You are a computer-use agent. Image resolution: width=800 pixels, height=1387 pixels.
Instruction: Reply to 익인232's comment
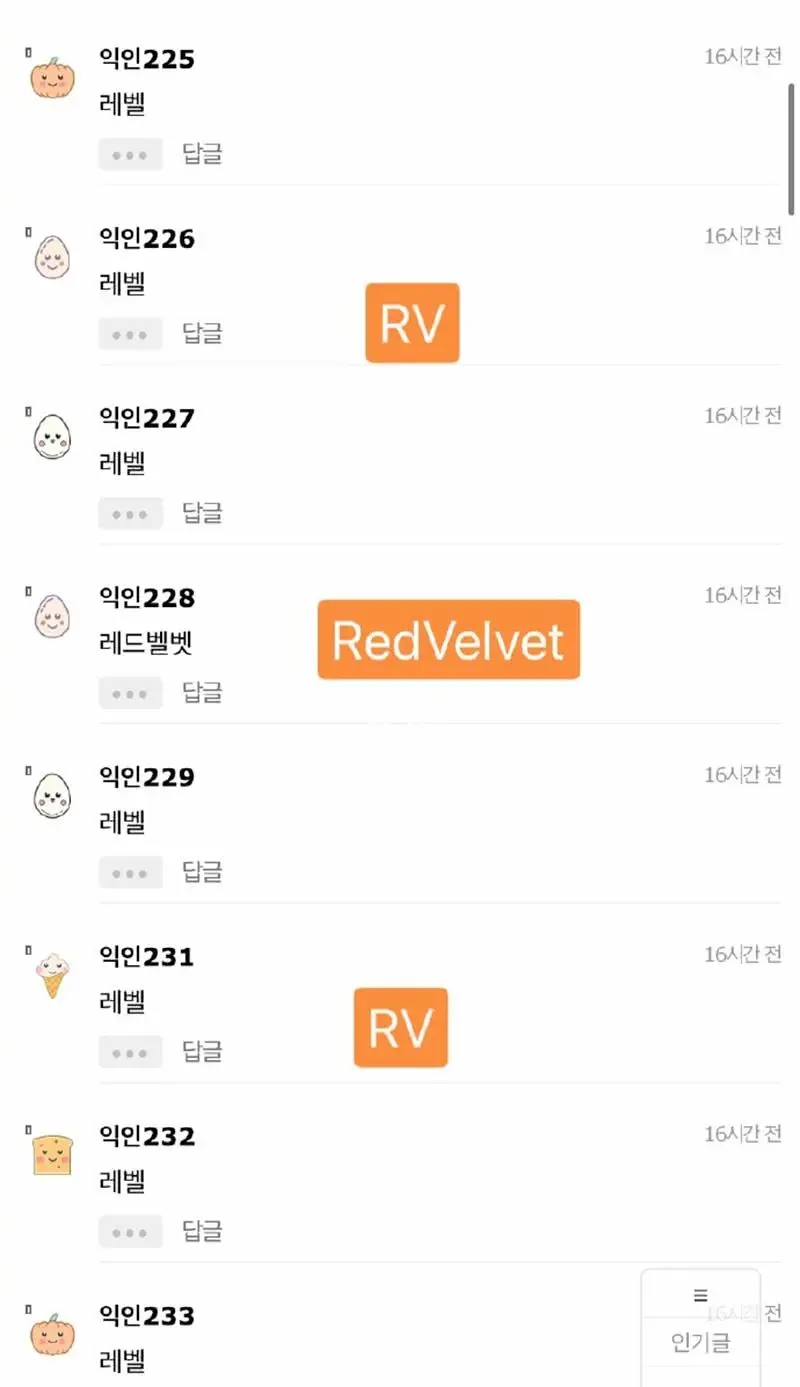pos(202,1231)
